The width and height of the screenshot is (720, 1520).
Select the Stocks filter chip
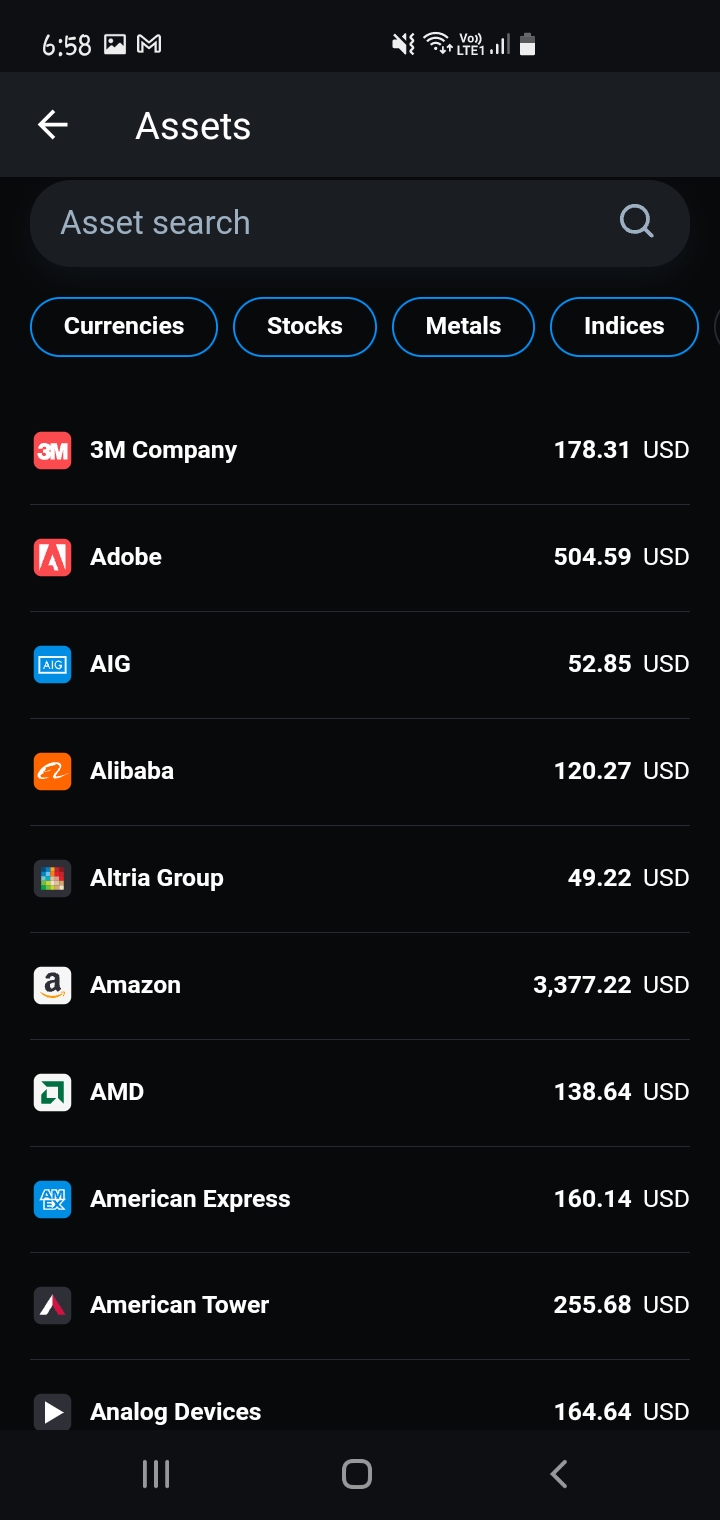coord(305,326)
